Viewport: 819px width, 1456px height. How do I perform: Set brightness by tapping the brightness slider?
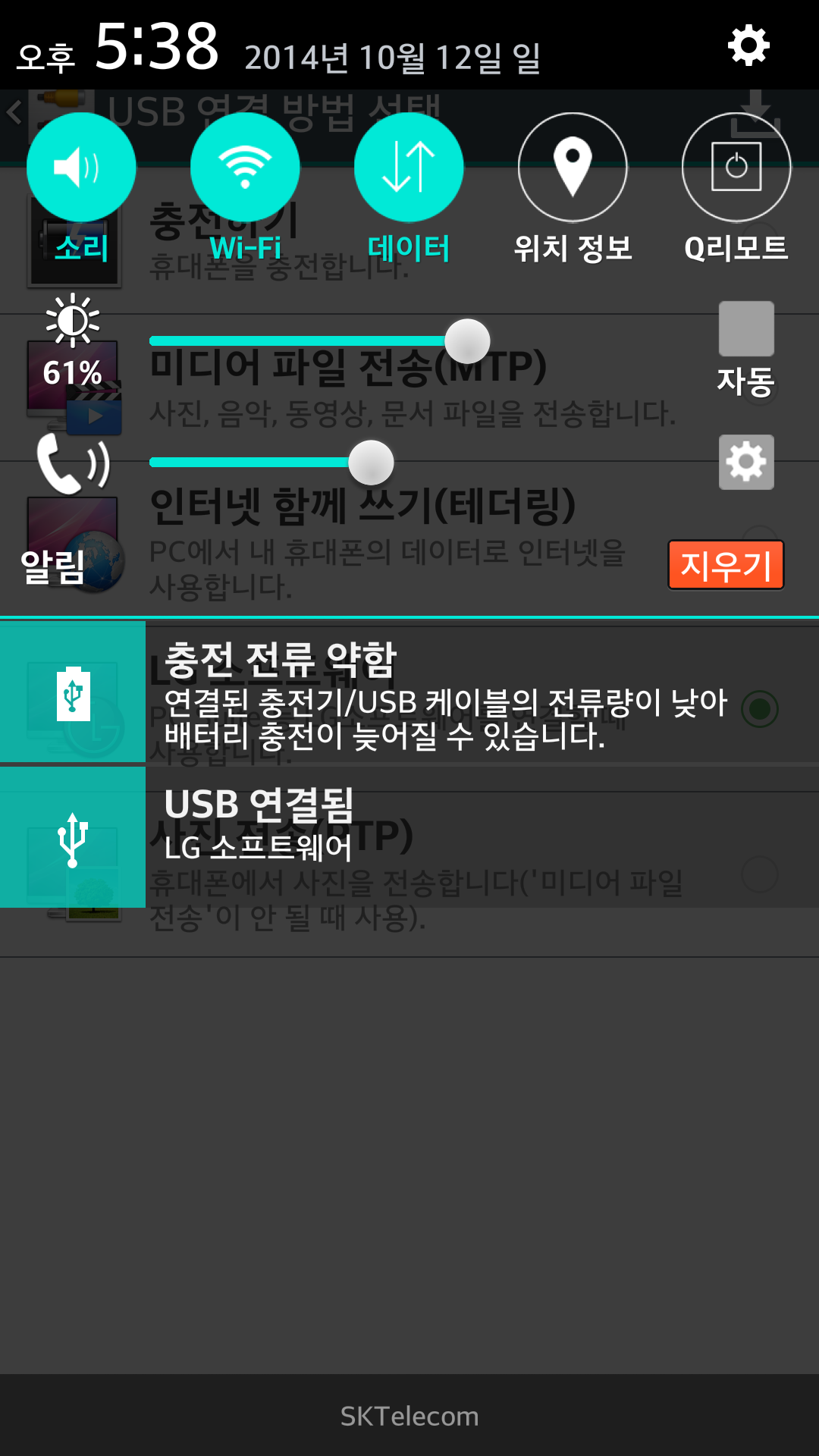pyautogui.click(x=318, y=341)
